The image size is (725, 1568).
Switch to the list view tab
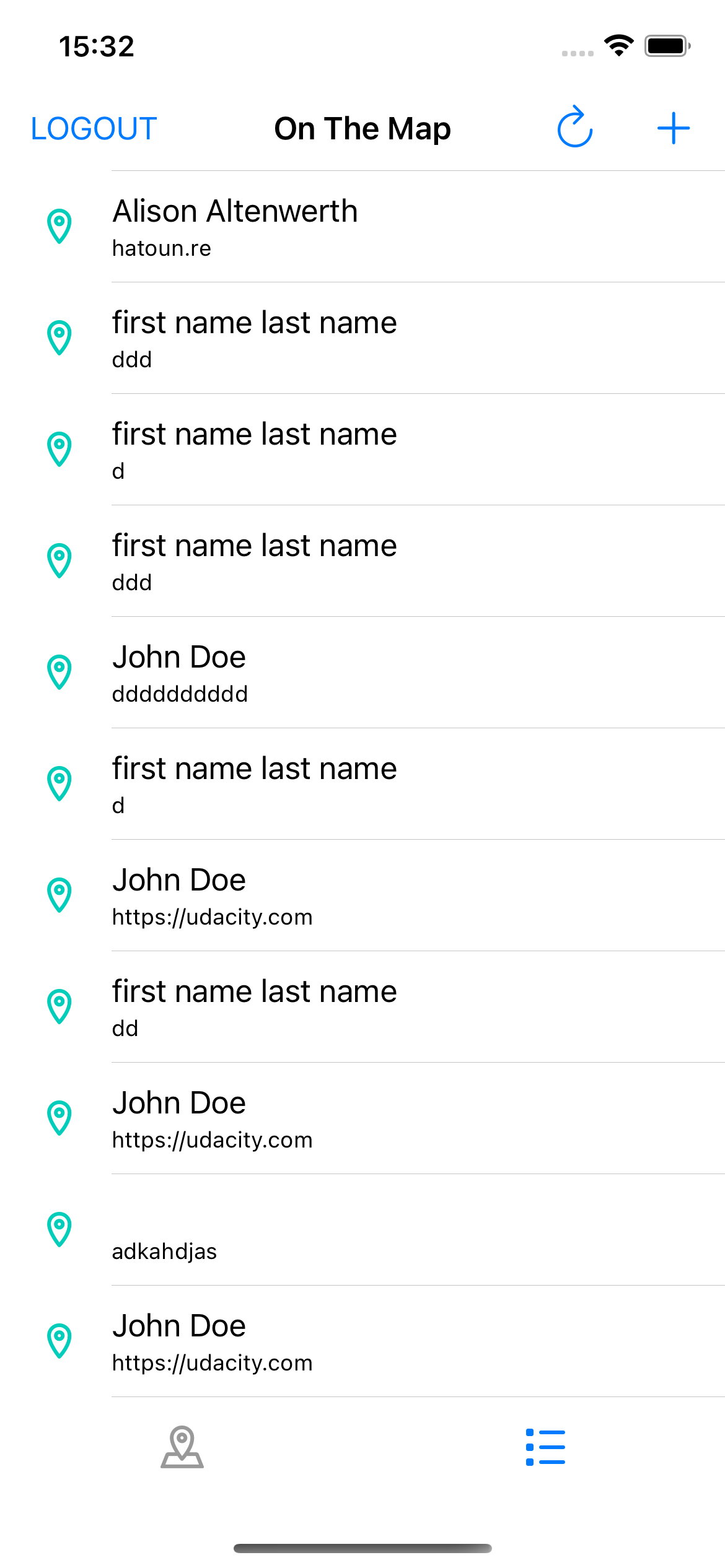[x=545, y=1447]
